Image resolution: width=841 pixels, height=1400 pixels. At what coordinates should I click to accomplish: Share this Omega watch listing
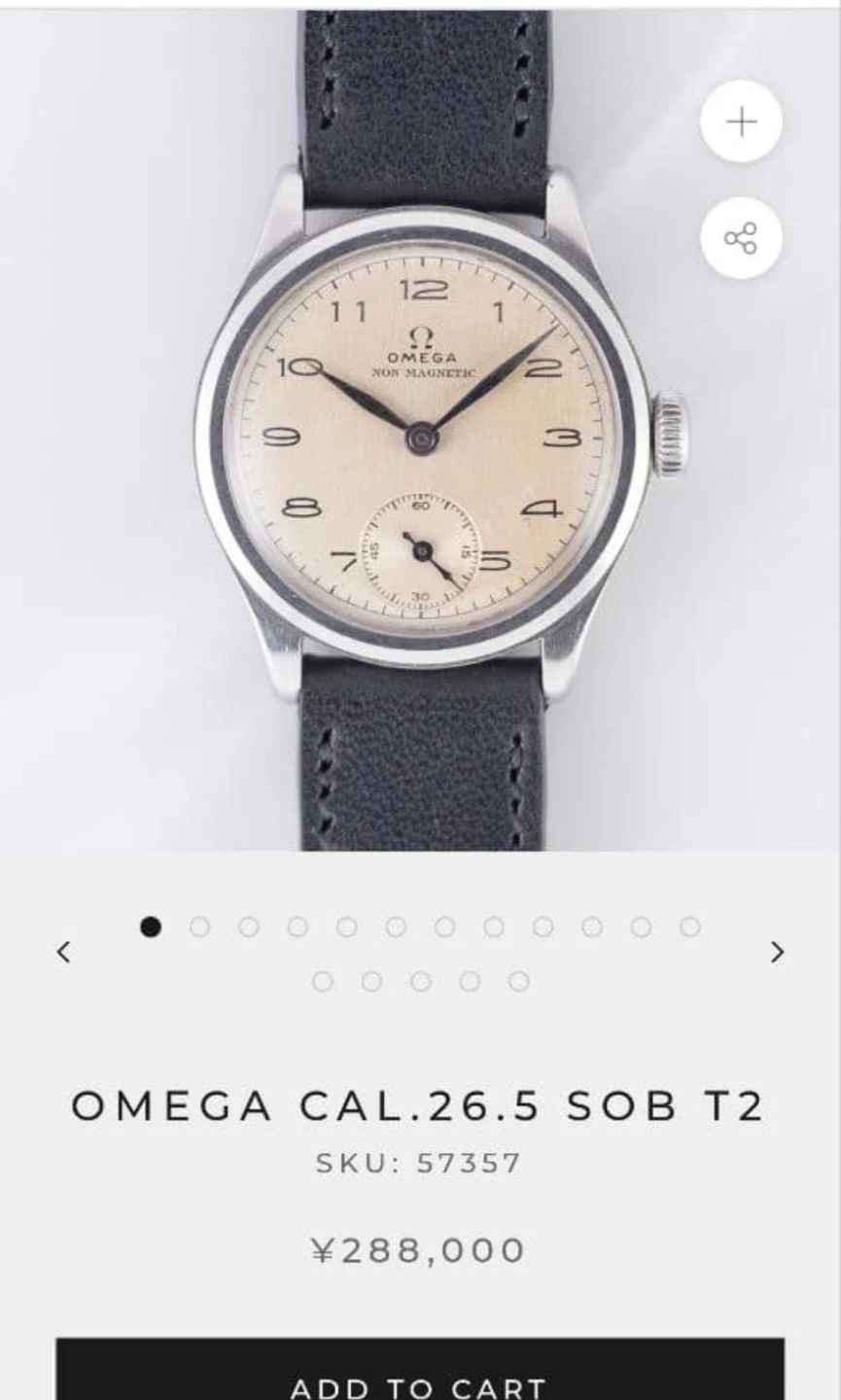point(741,238)
